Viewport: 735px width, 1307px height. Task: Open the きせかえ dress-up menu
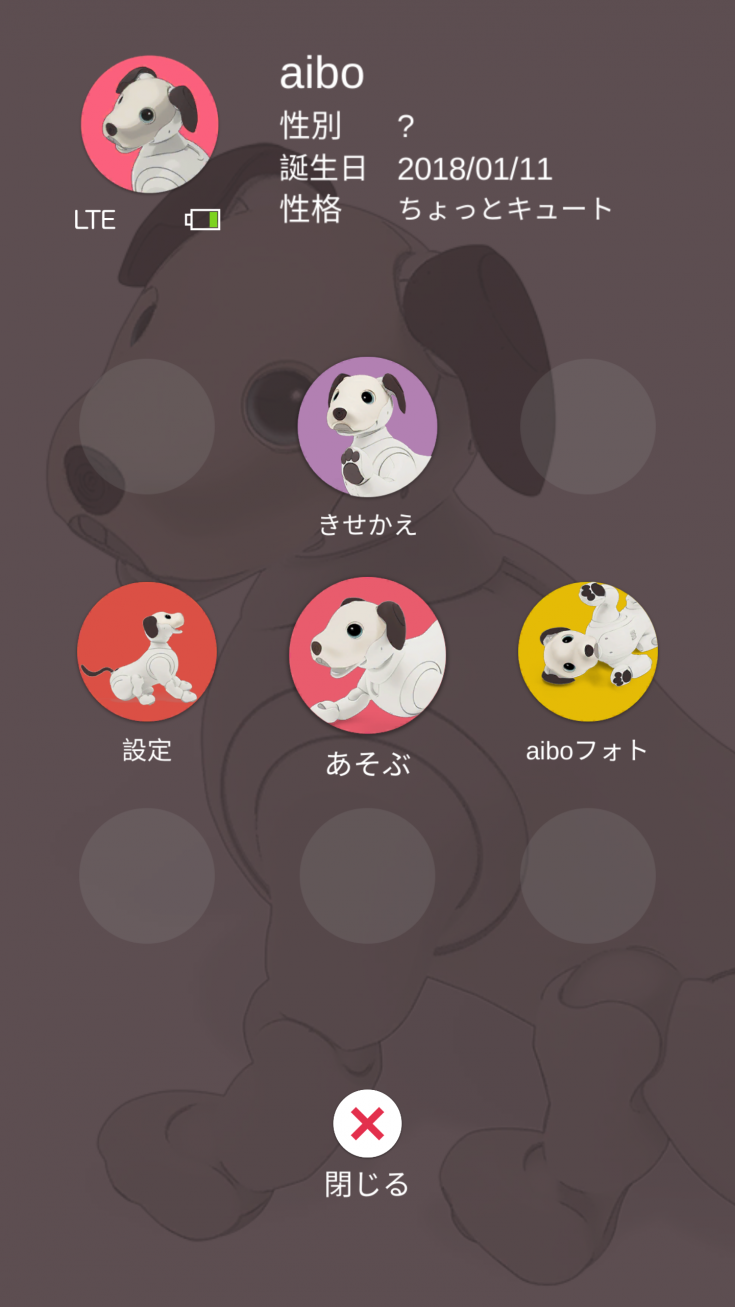[367, 427]
